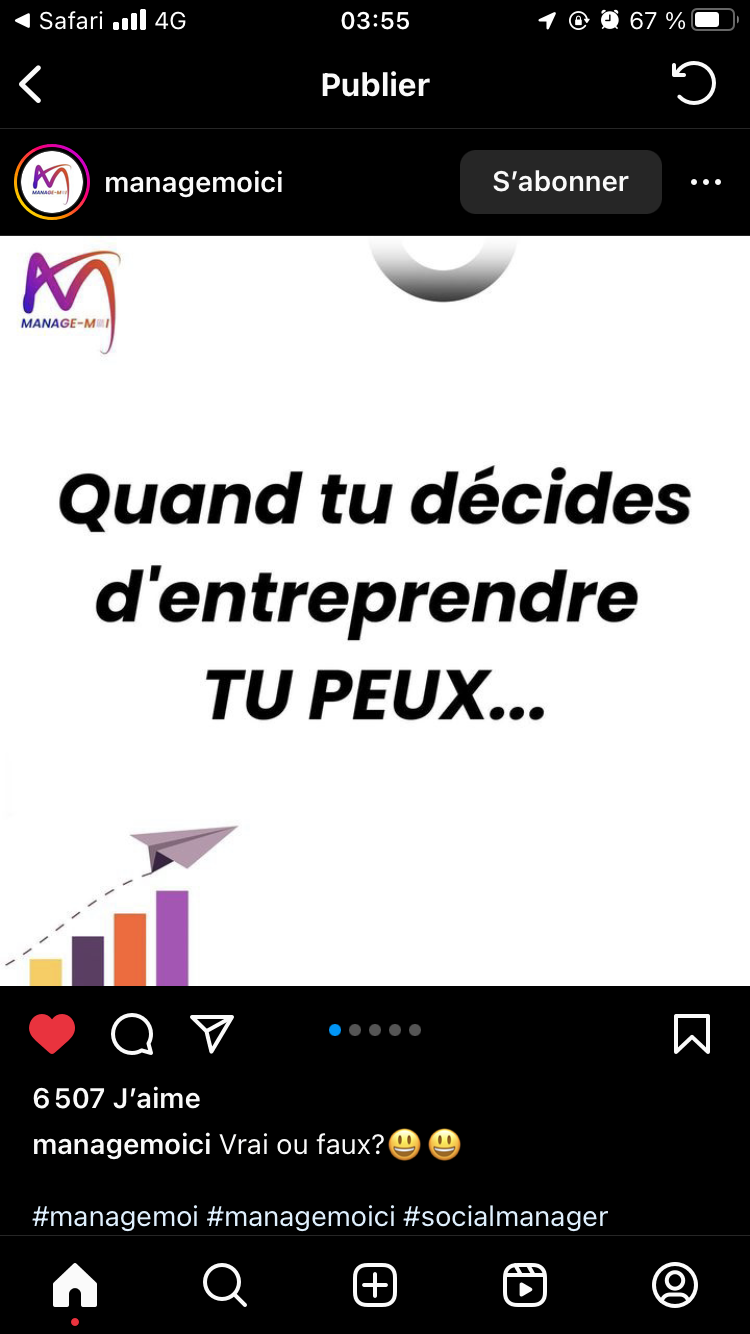Switch to the Profile tab

(x=675, y=1285)
